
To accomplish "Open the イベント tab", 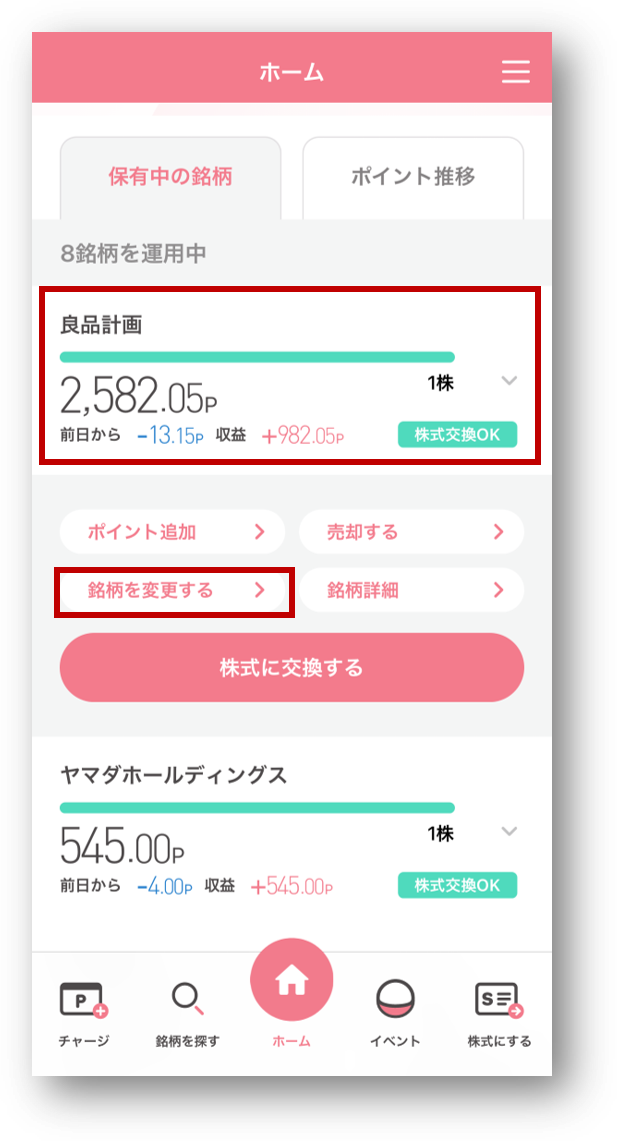I will point(395,1012).
